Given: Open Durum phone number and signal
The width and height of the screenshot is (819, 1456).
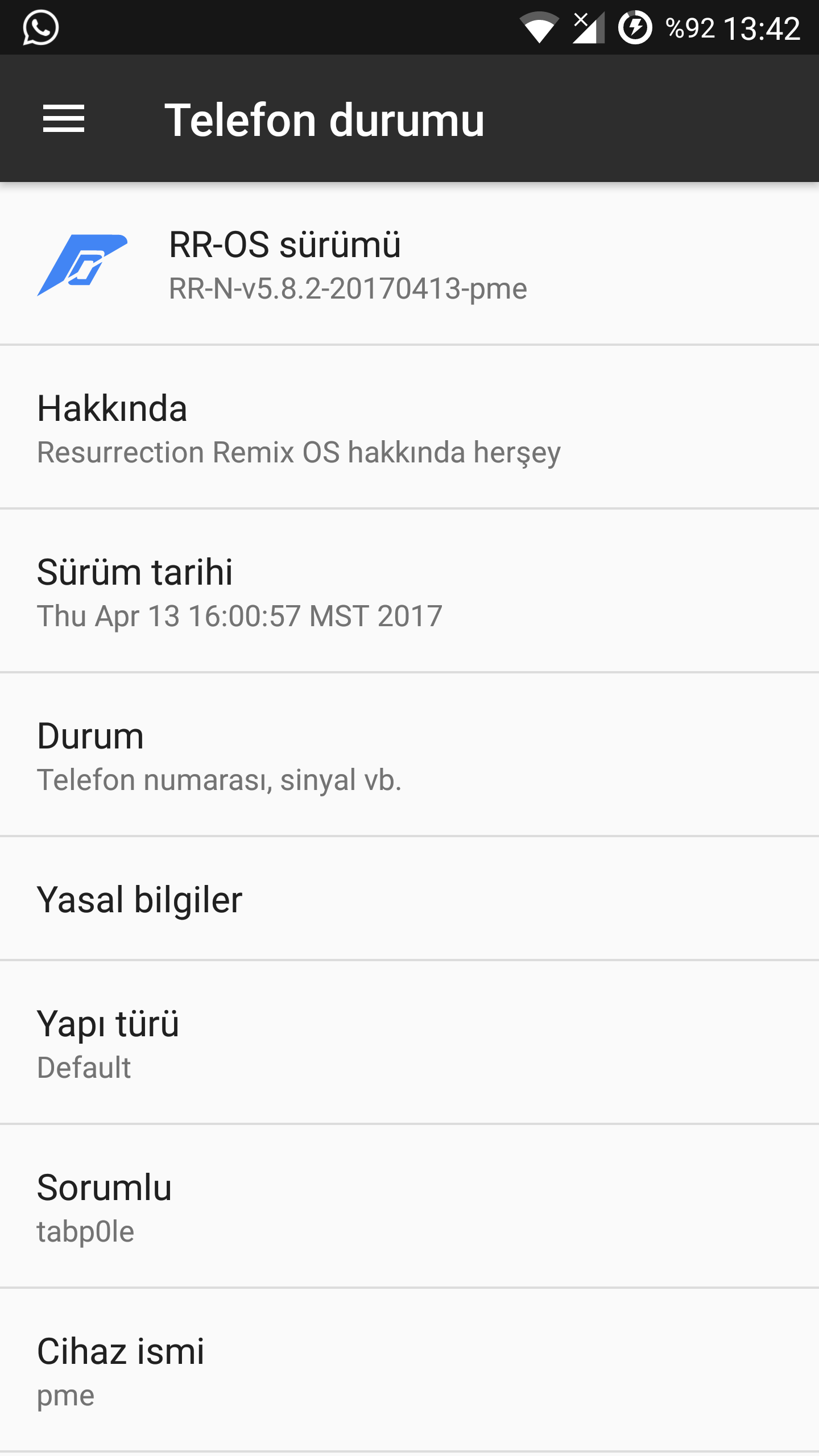Looking at the screenshot, I should pyautogui.click(x=409, y=755).
